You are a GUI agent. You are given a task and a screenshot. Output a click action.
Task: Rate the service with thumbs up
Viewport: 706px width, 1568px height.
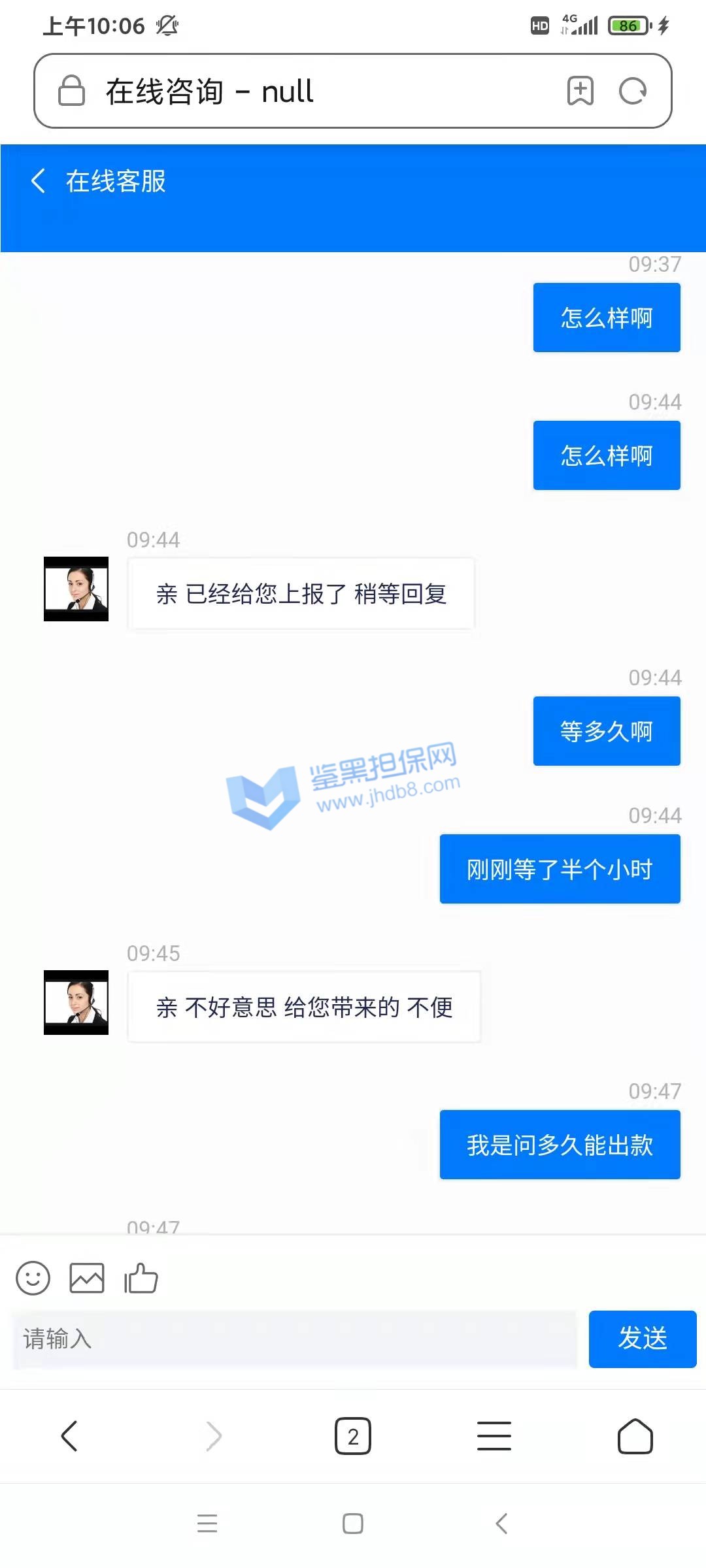(141, 1277)
